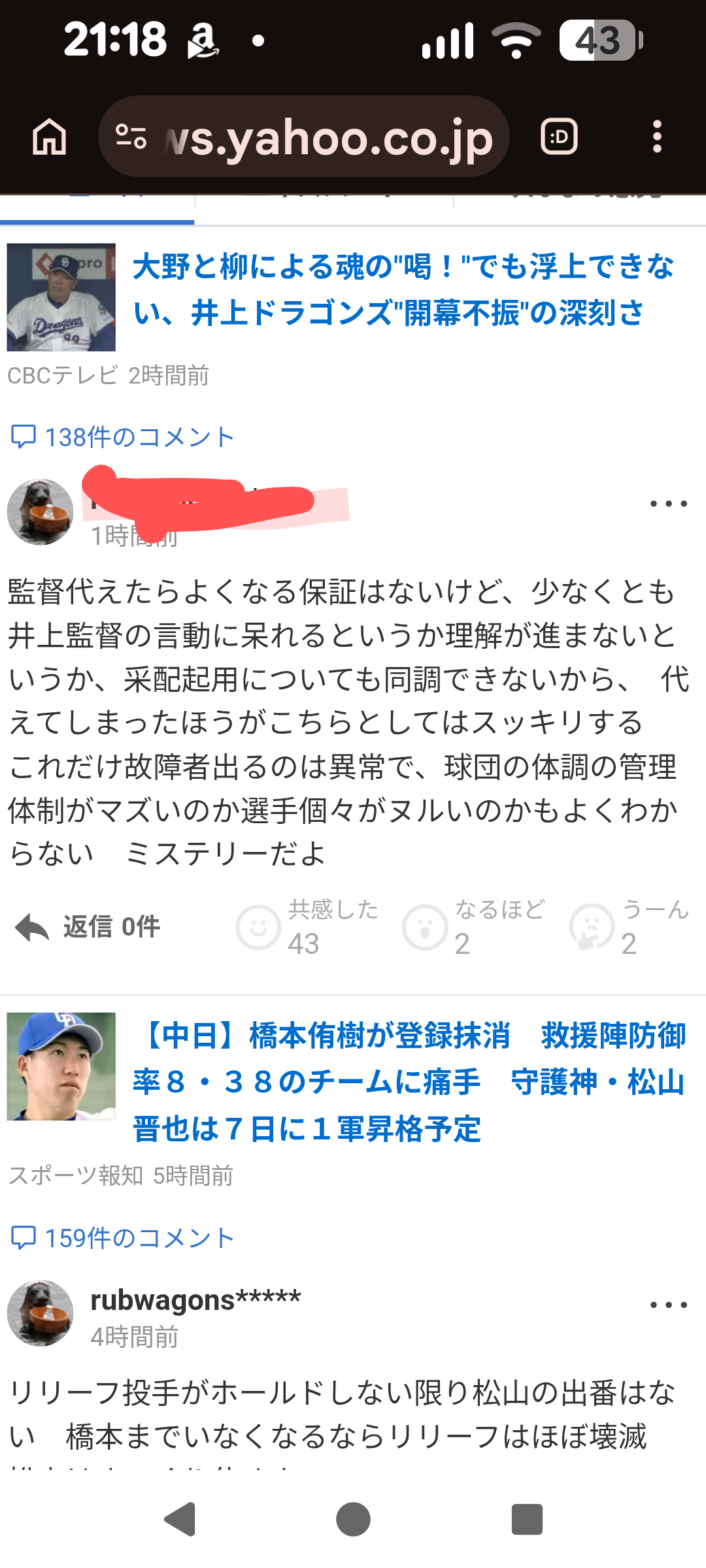Tap 返信 0件 to reply
Viewport: 706px width, 1568px height.
point(88,927)
